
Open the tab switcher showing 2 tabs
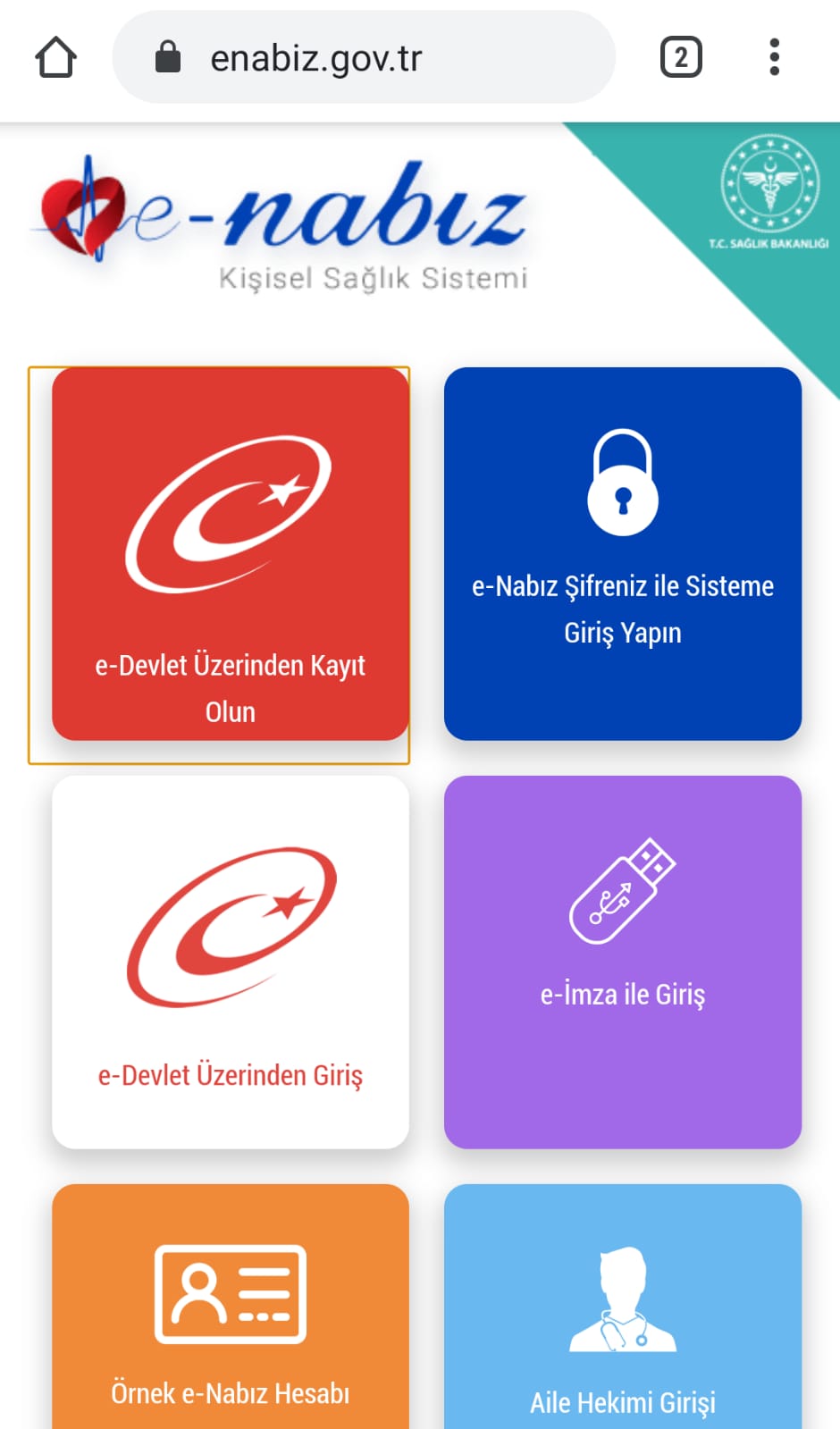point(681,56)
